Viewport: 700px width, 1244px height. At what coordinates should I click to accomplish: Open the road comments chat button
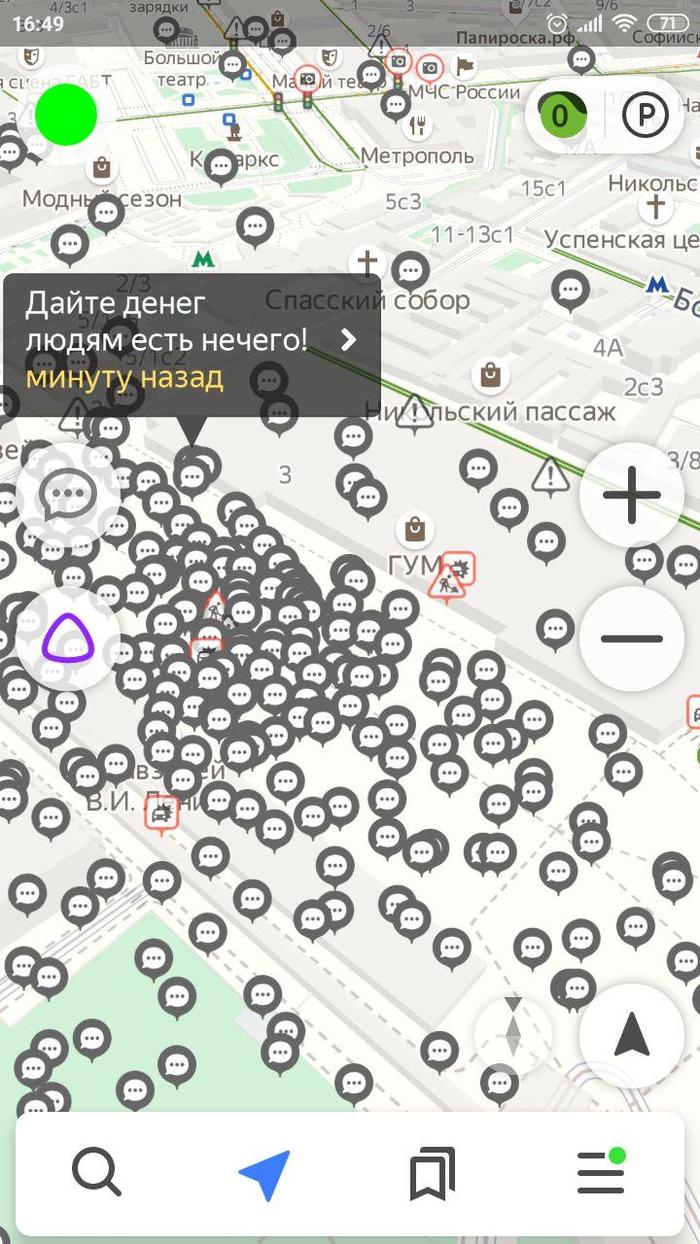pos(67,493)
